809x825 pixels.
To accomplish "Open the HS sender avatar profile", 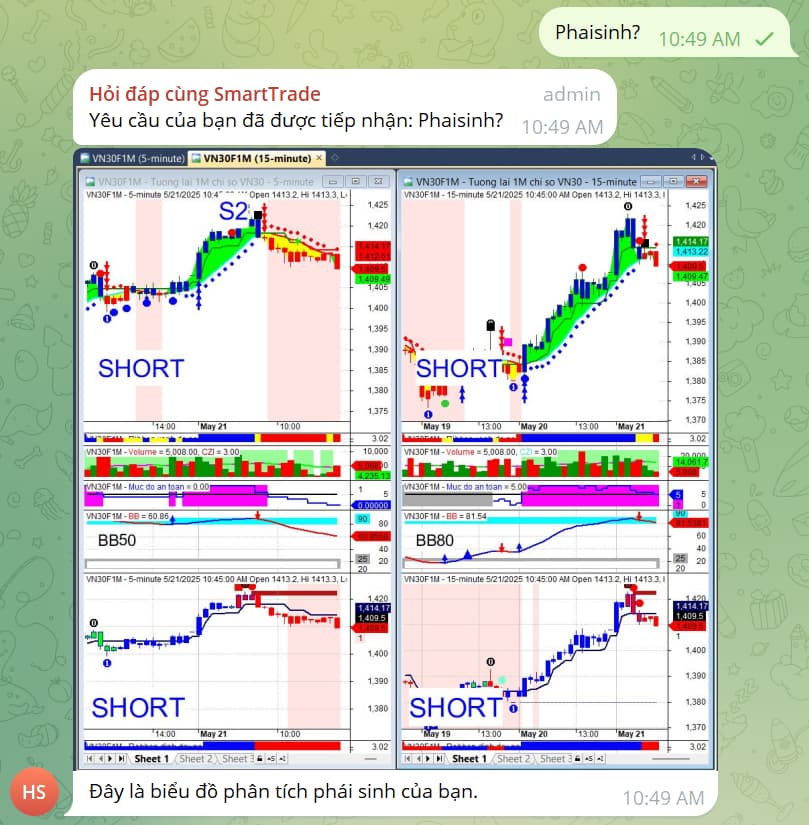I will (x=35, y=793).
